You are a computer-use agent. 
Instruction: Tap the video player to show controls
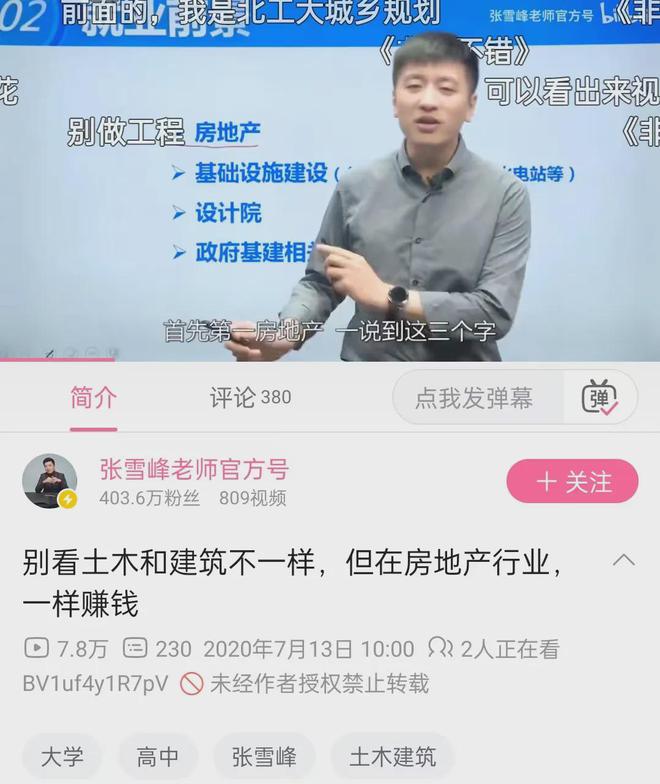[x=330, y=180]
